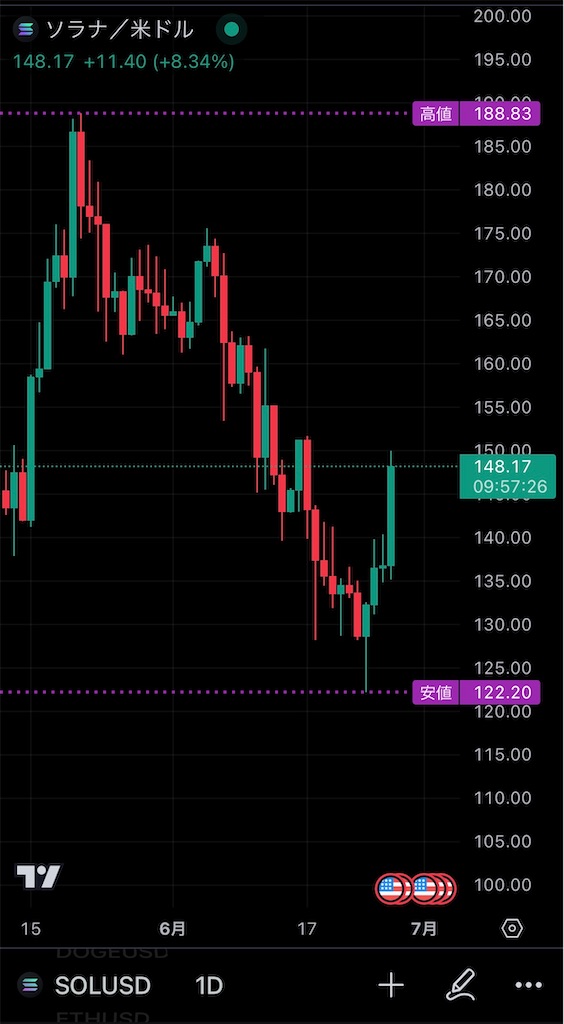View the US economic event markers
564x1024 pixels.
click(416, 889)
